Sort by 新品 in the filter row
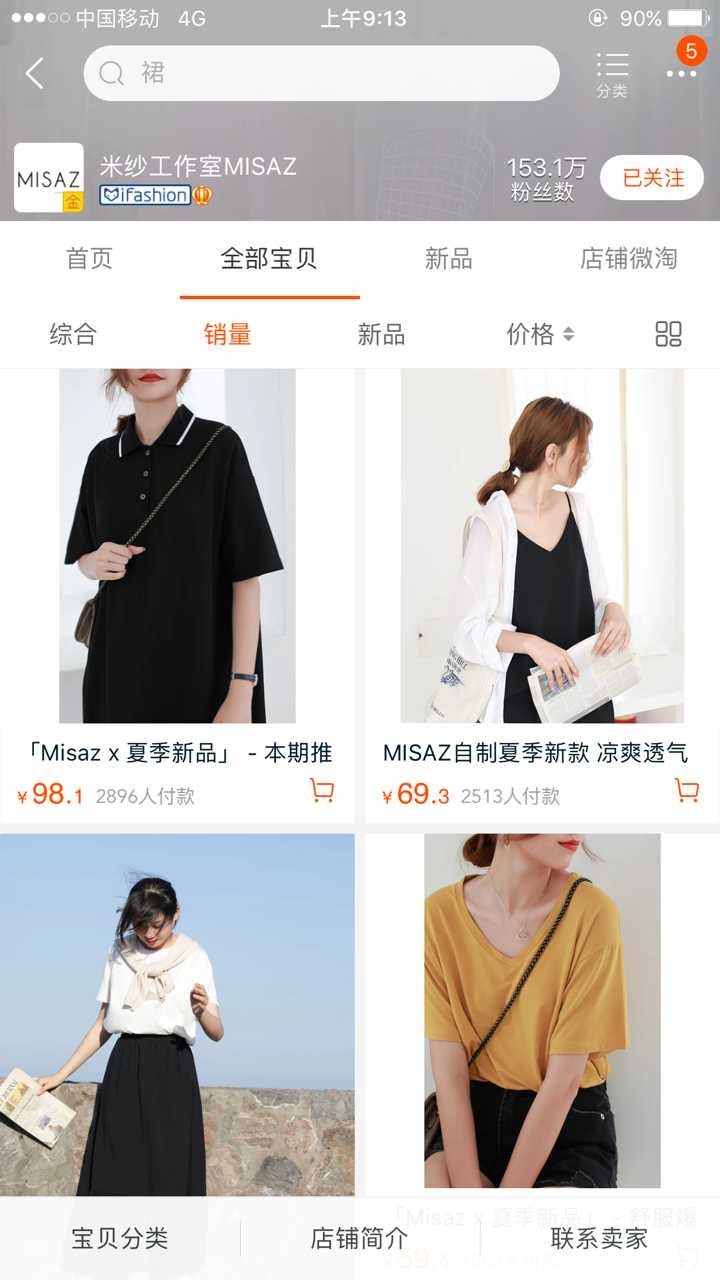The height and width of the screenshot is (1280, 720). [x=381, y=335]
